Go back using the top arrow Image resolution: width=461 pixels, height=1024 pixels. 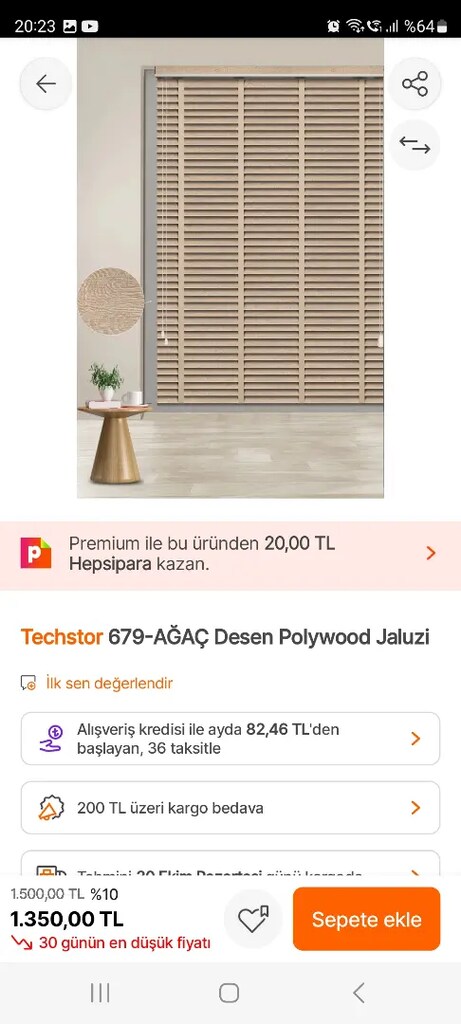click(x=46, y=84)
